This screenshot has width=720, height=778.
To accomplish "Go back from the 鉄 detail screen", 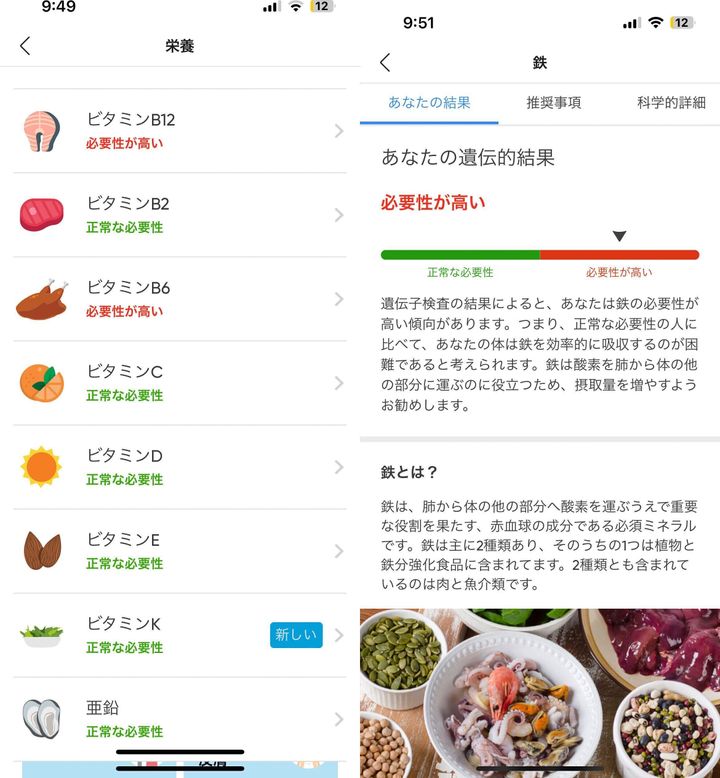I will click(x=385, y=63).
